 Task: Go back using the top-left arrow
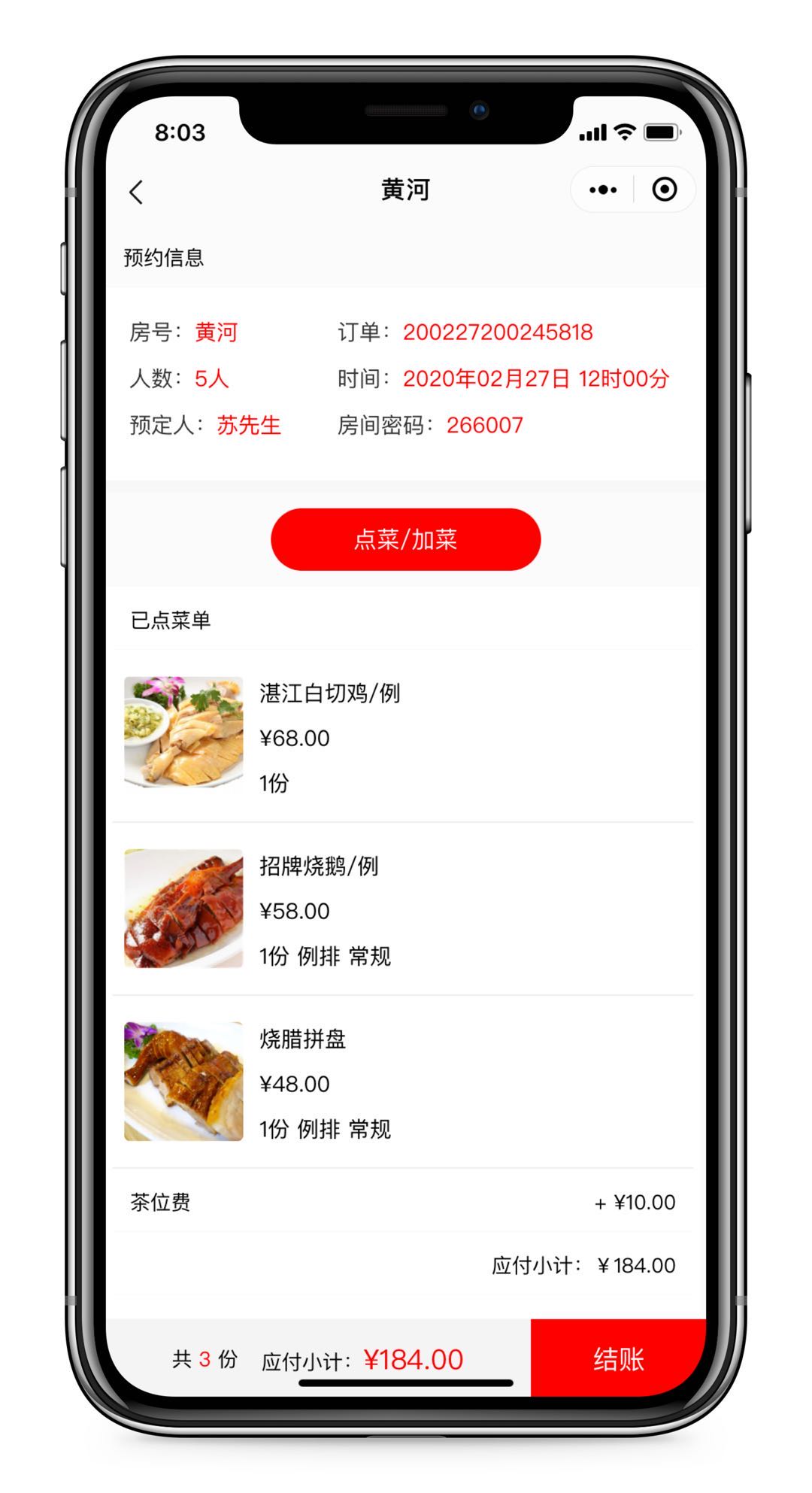[136, 192]
